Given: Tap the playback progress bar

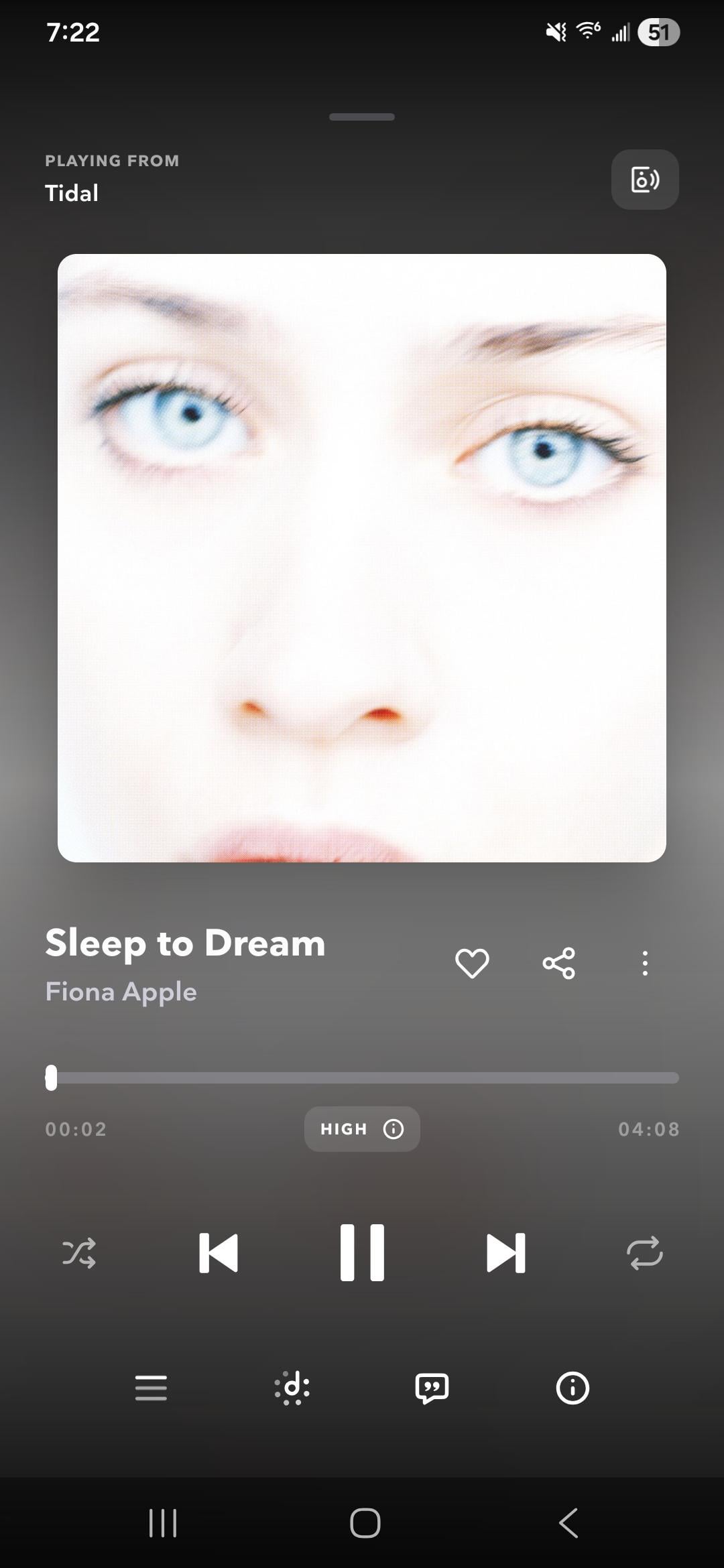Looking at the screenshot, I should [x=362, y=1078].
